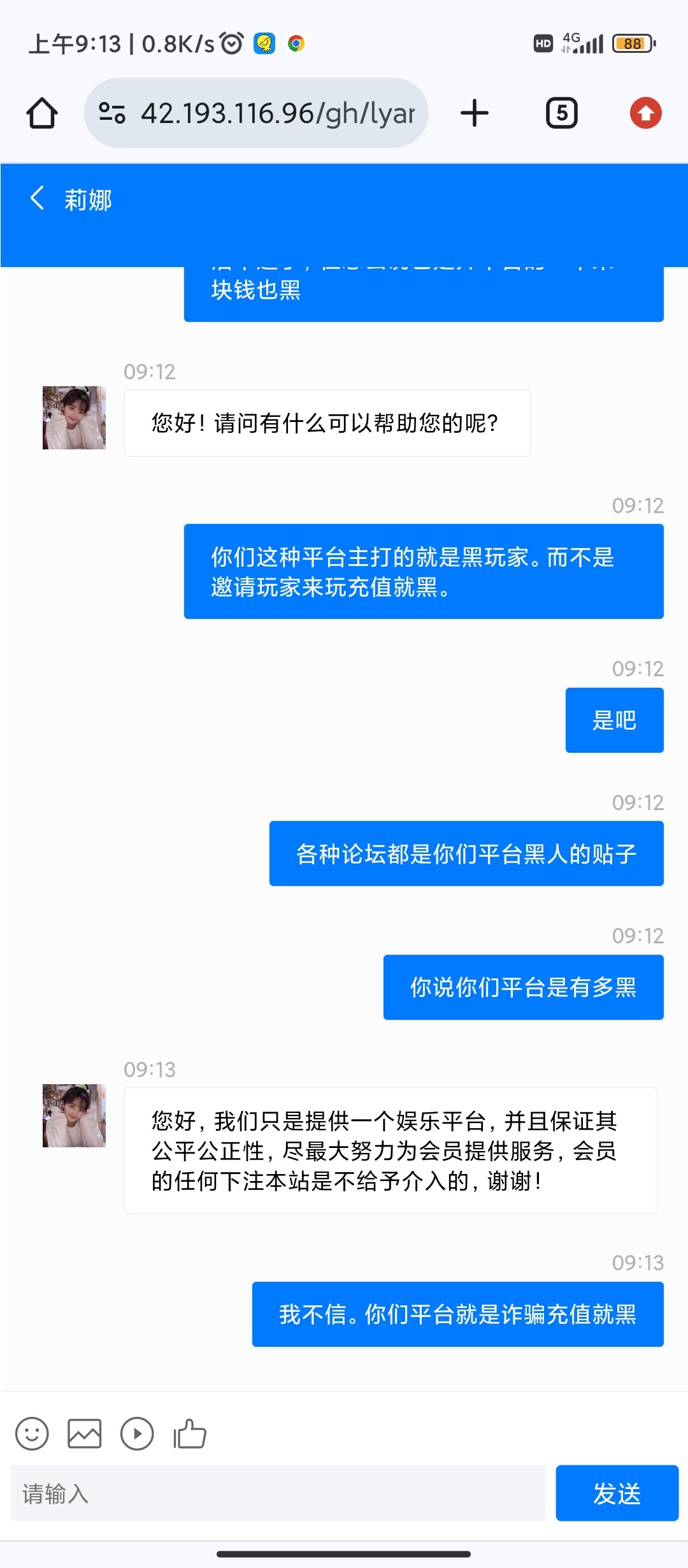This screenshot has width=688, height=1568.
Task: Tap the thumbs-up rating icon
Action: pyautogui.click(x=190, y=1434)
